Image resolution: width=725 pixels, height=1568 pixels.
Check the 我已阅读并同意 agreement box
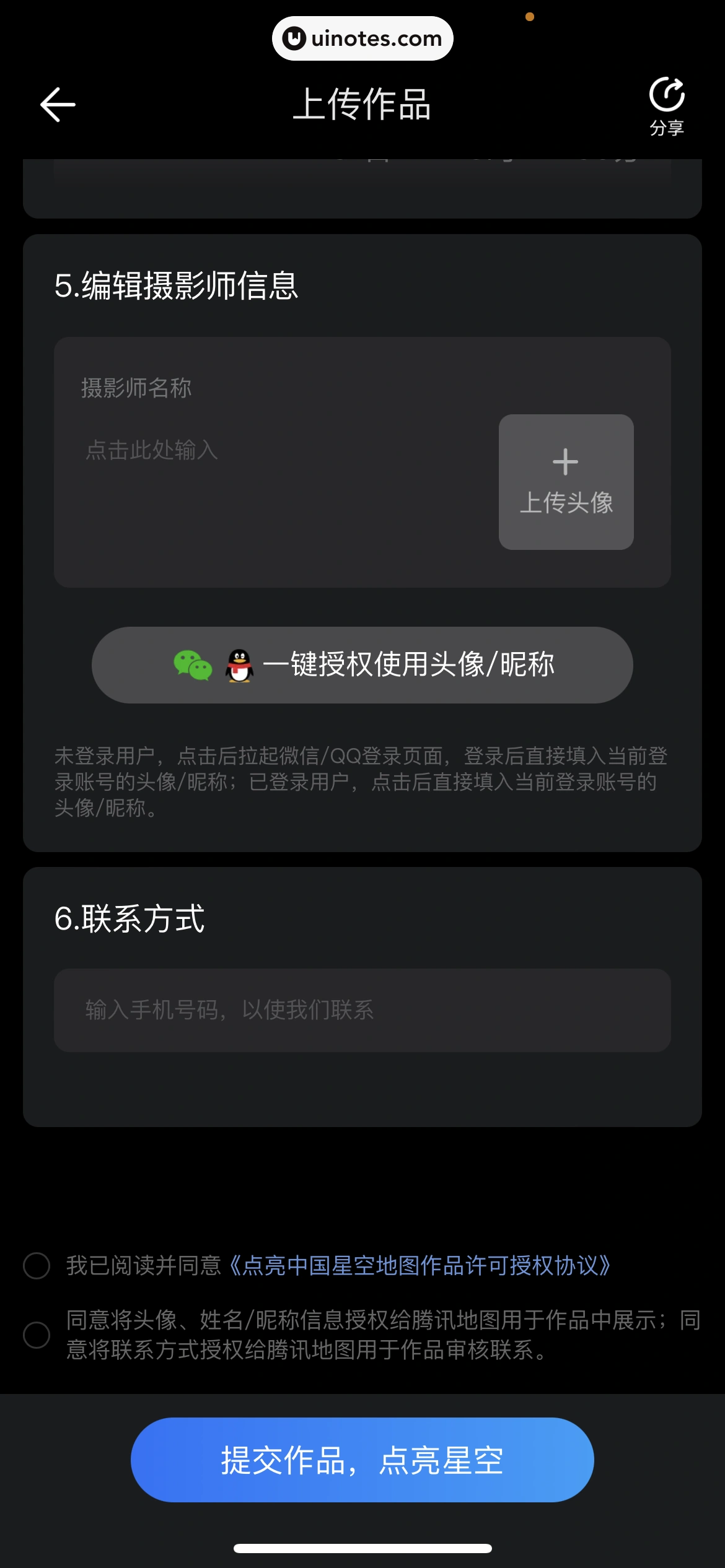[x=37, y=1265]
